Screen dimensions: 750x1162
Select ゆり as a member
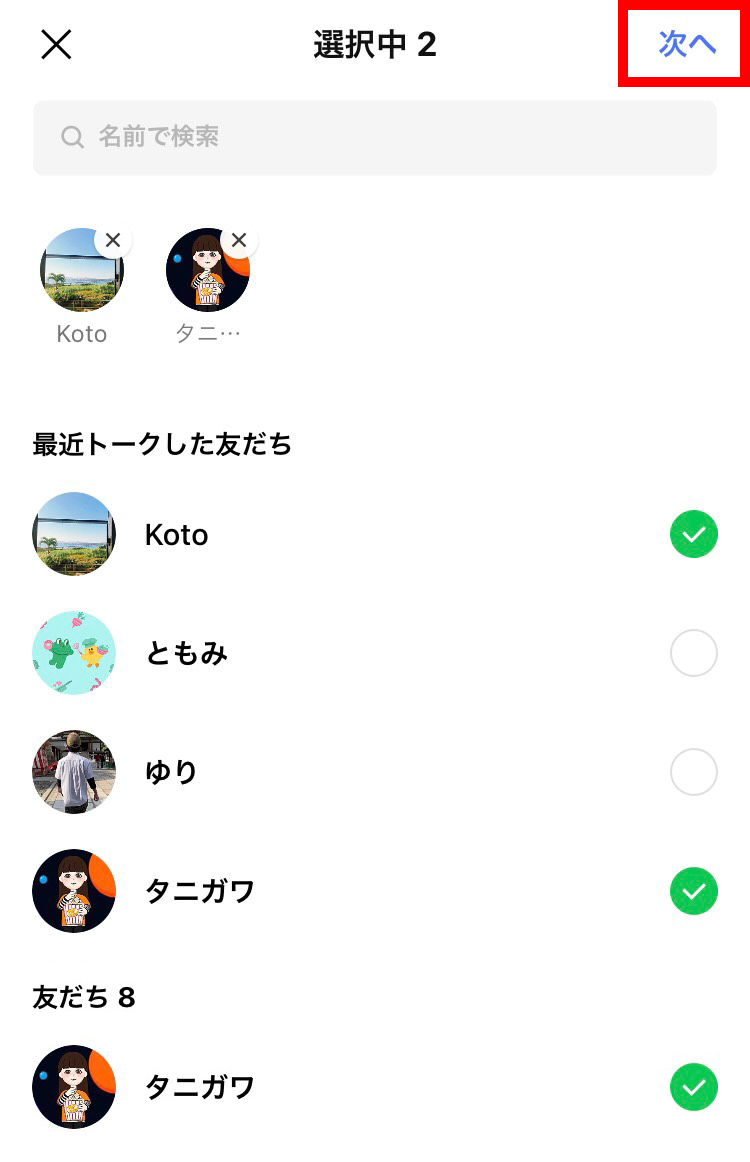693,772
